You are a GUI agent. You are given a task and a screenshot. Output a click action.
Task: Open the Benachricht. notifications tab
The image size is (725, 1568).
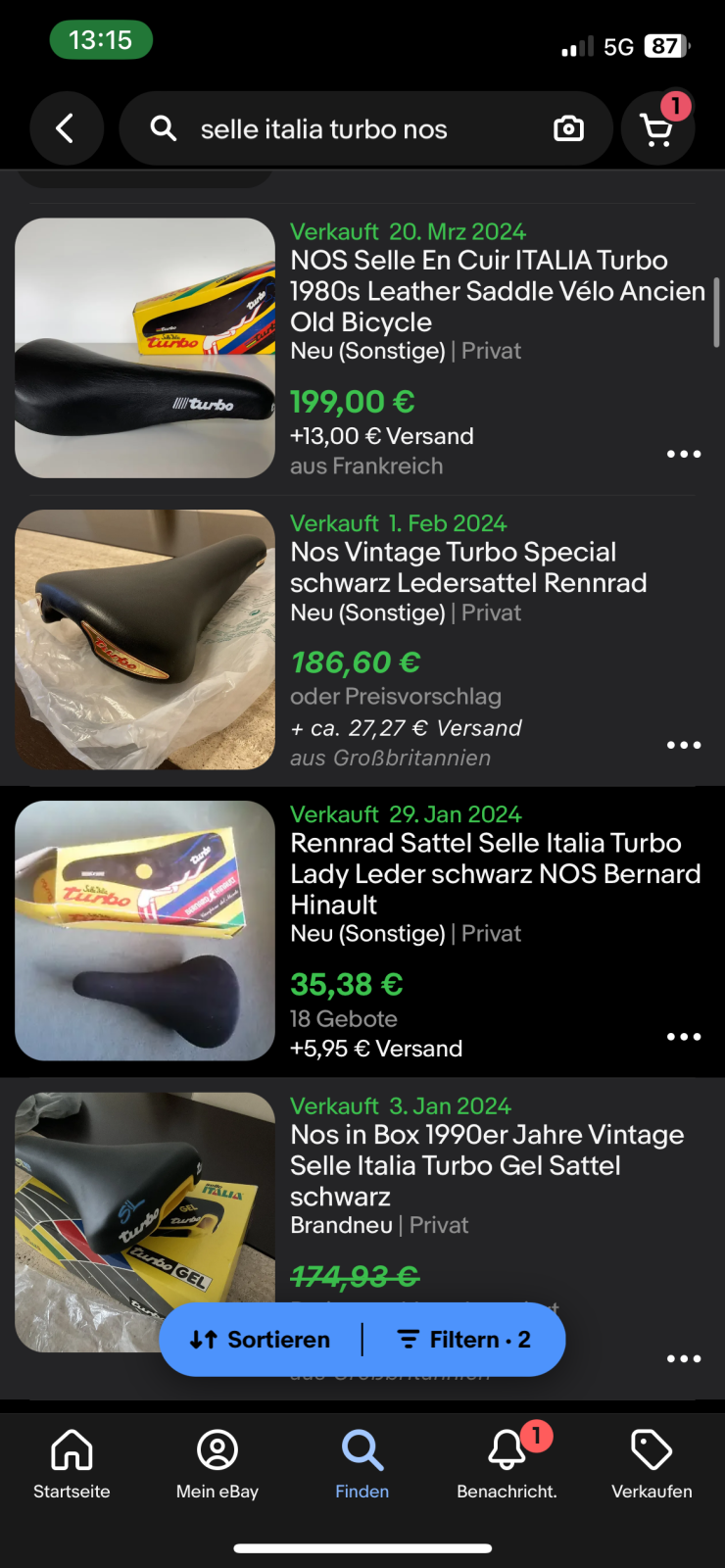pyautogui.click(x=507, y=1463)
